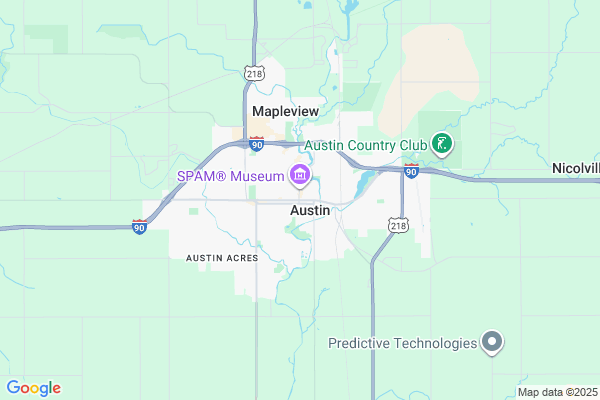This screenshot has width=600, height=400.
Task: Open the SPAM Museum map marker
Action: click(x=299, y=177)
